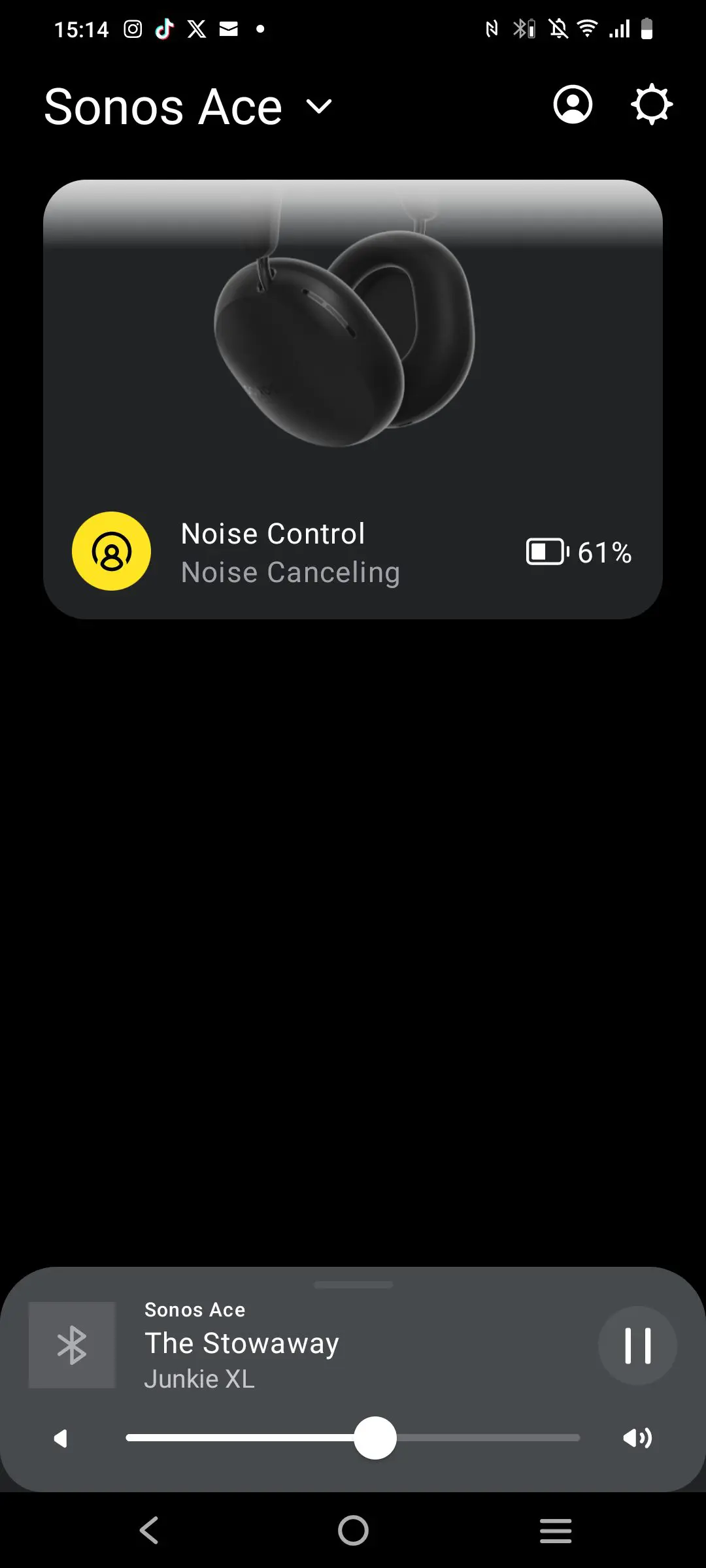This screenshot has width=706, height=1568.
Task: Expand the player with the handle bar
Action: (x=353, y=1284)
